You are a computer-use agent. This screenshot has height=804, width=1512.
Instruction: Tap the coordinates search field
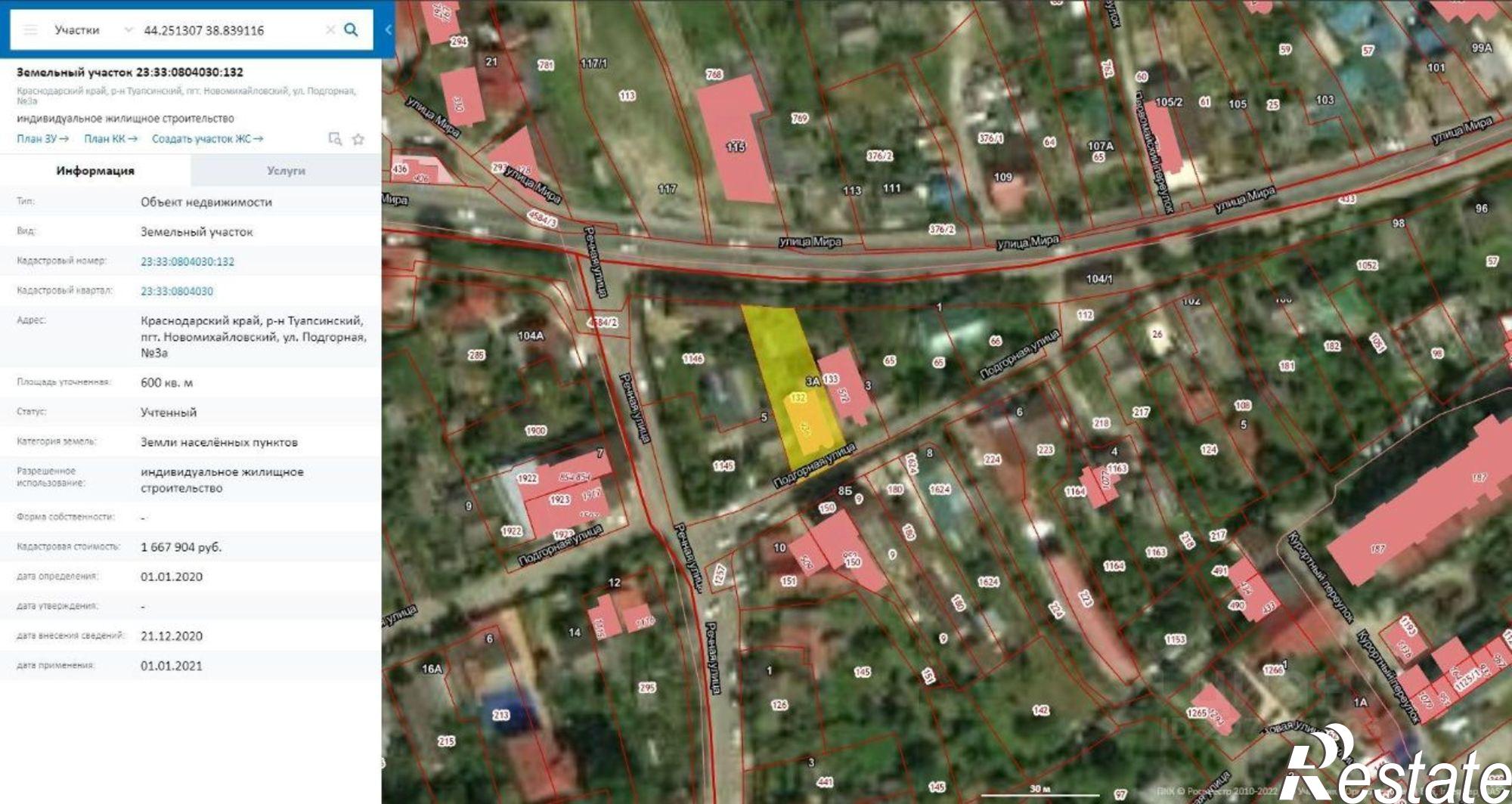(227, 30)
